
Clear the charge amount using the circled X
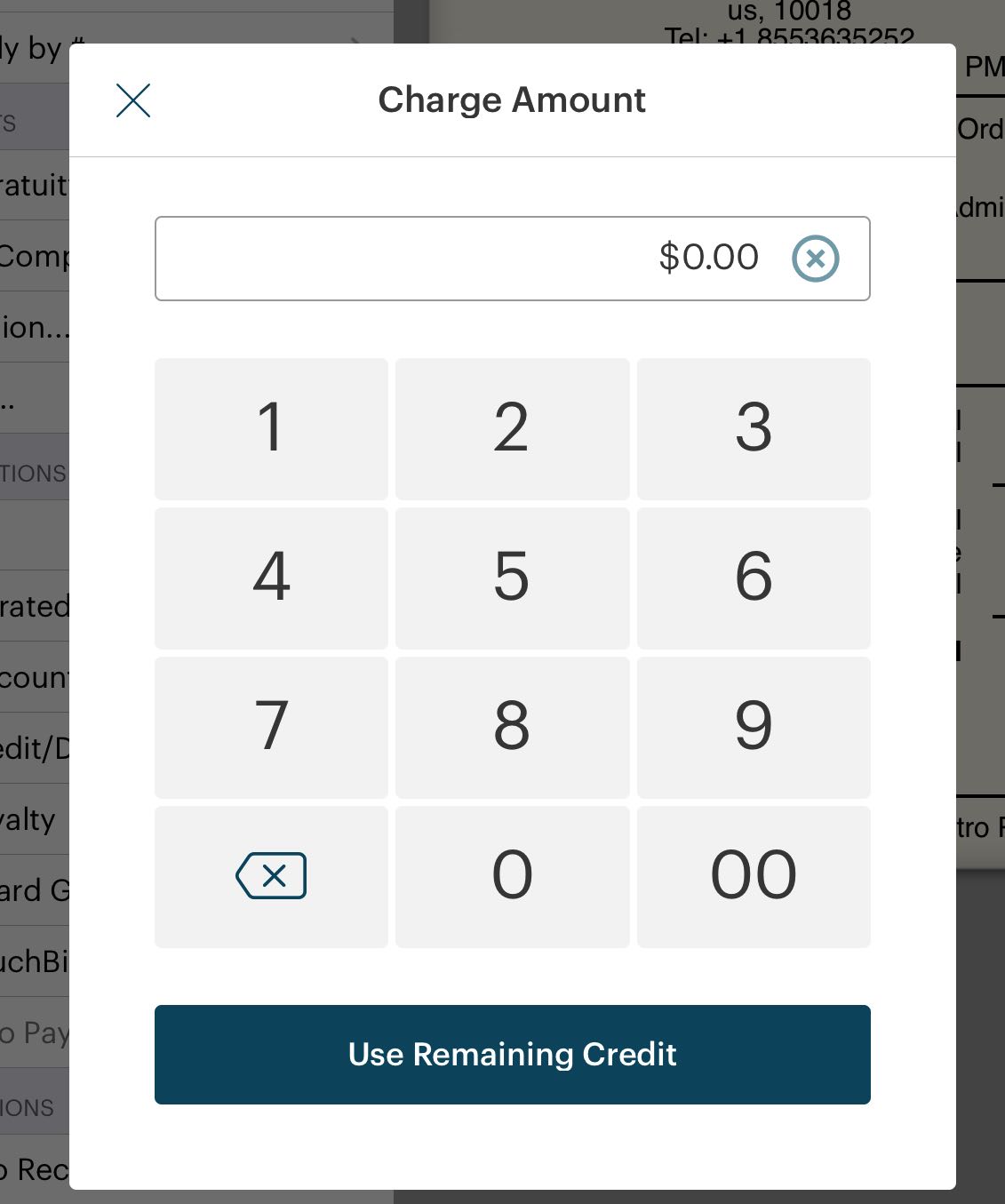(x=815, y=258)
